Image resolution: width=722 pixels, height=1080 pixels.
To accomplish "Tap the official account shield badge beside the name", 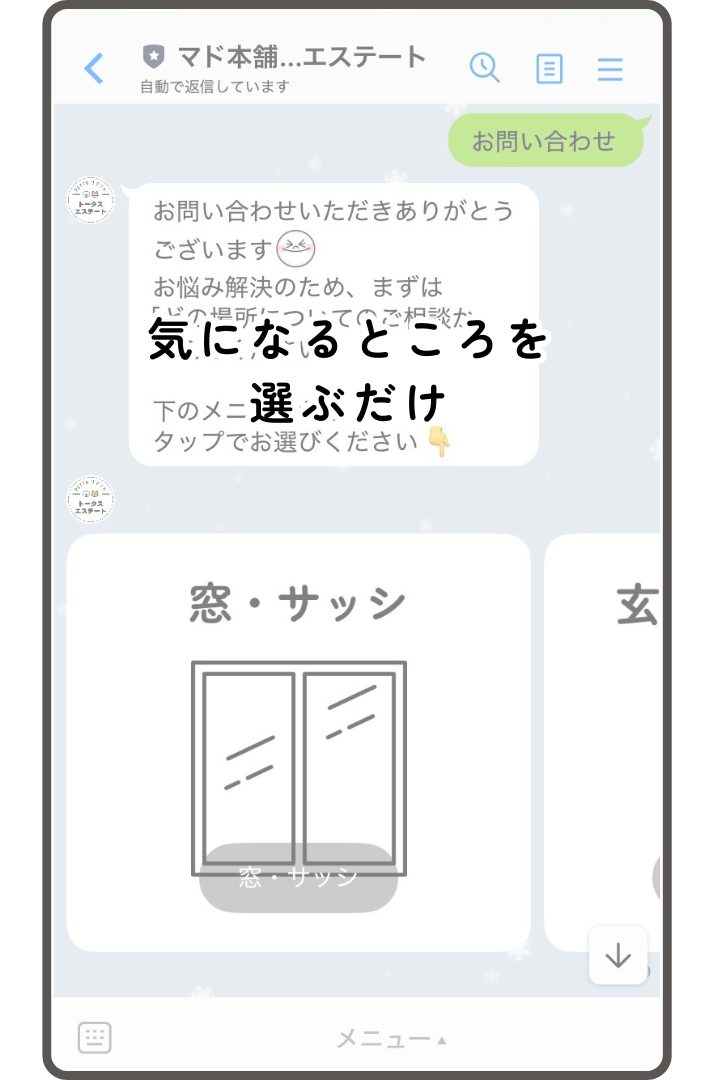I will pos(153,58).
